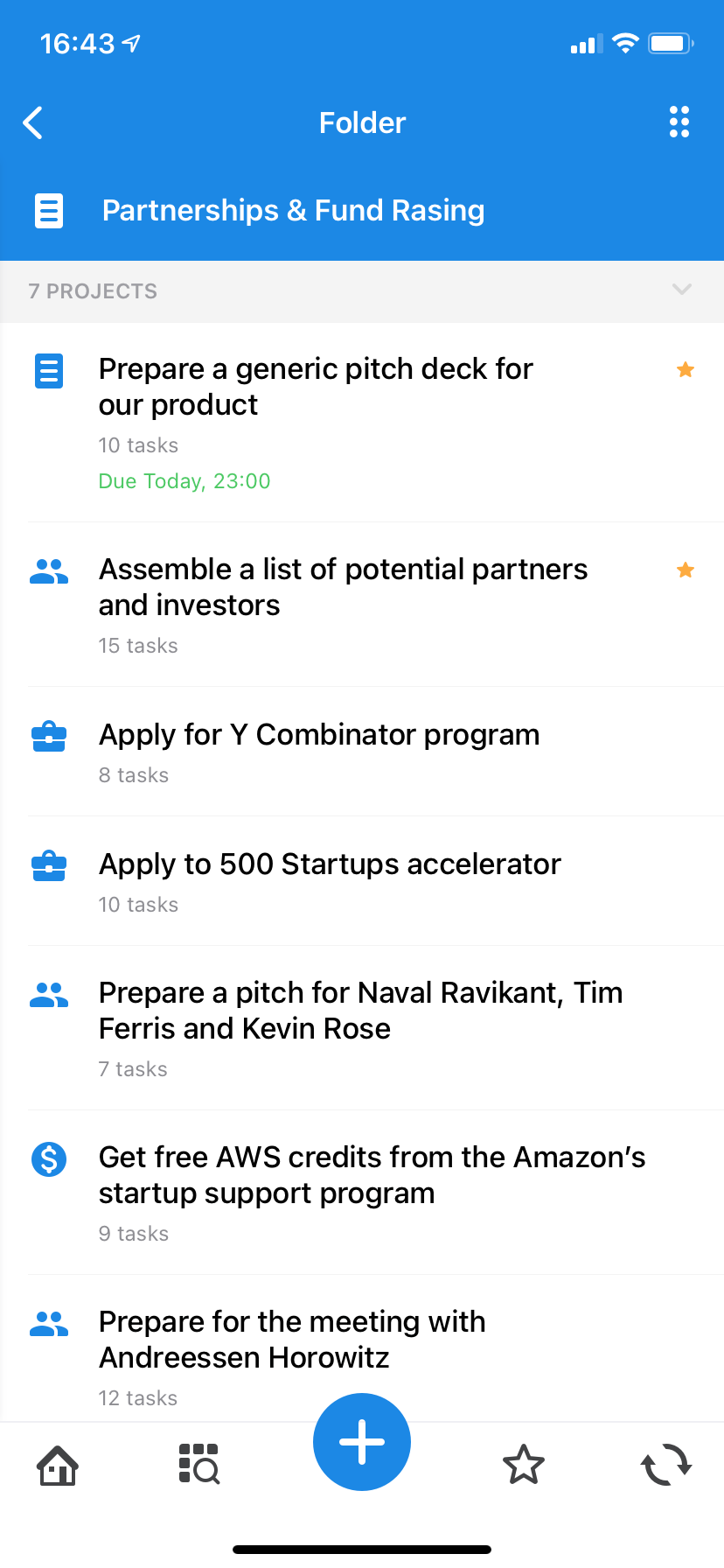The image size is (724, 1568).
Task: Go back from the Folder screen
Action: [x=33, y=123]
